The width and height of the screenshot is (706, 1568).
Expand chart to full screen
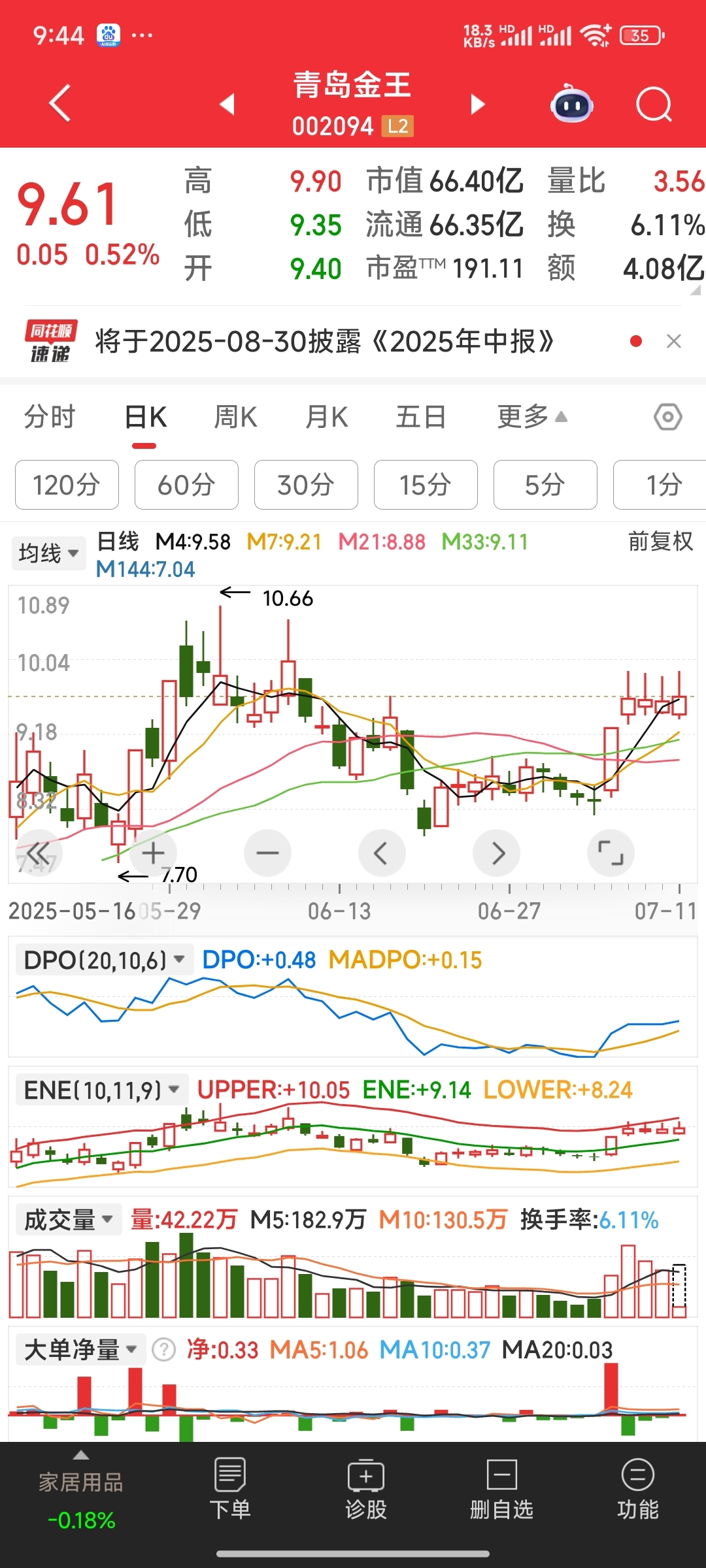(x=611, y=853)
